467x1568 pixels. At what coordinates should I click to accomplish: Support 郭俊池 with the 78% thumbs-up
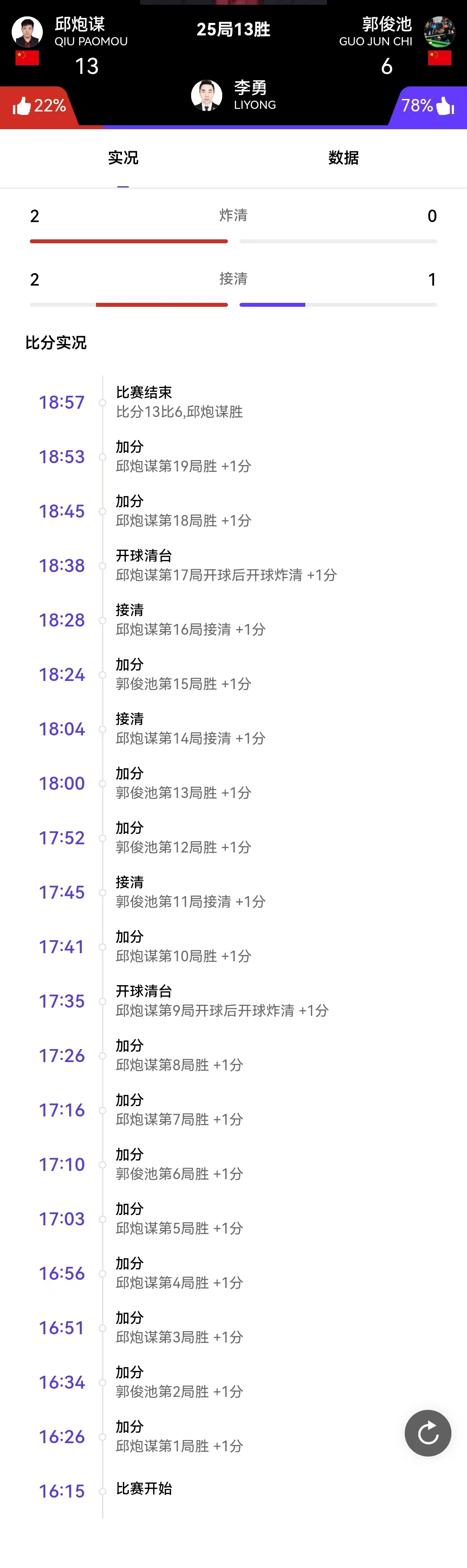pyautogui.click(x=429, y=106)
